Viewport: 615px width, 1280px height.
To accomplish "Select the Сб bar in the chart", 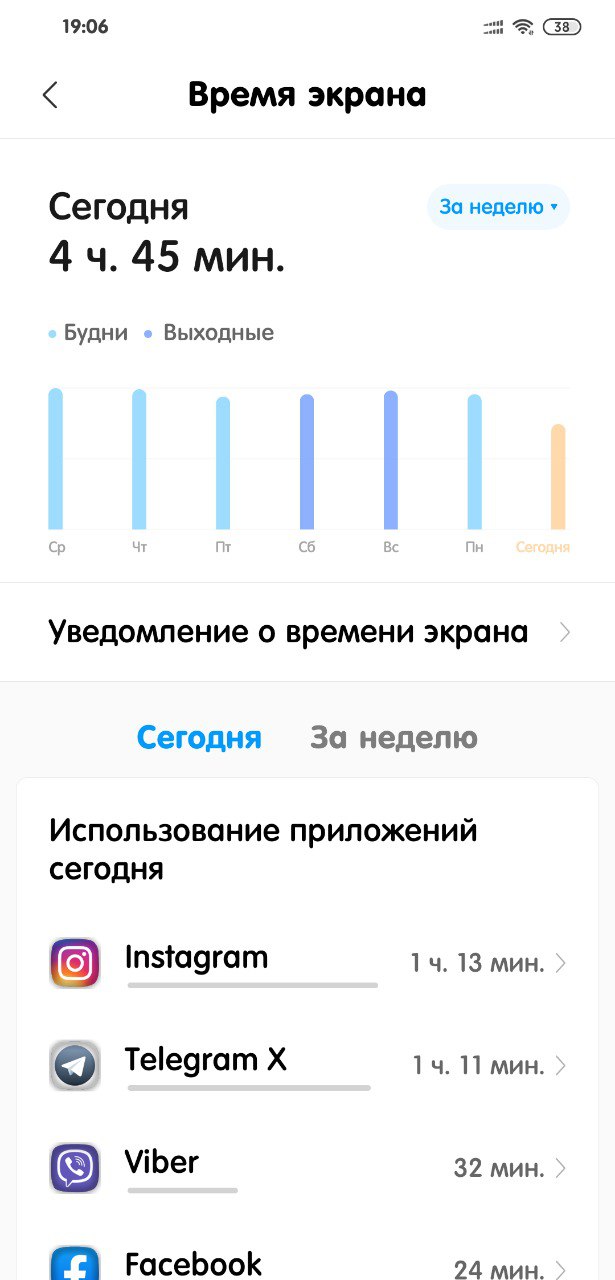I will coord(307,462).
